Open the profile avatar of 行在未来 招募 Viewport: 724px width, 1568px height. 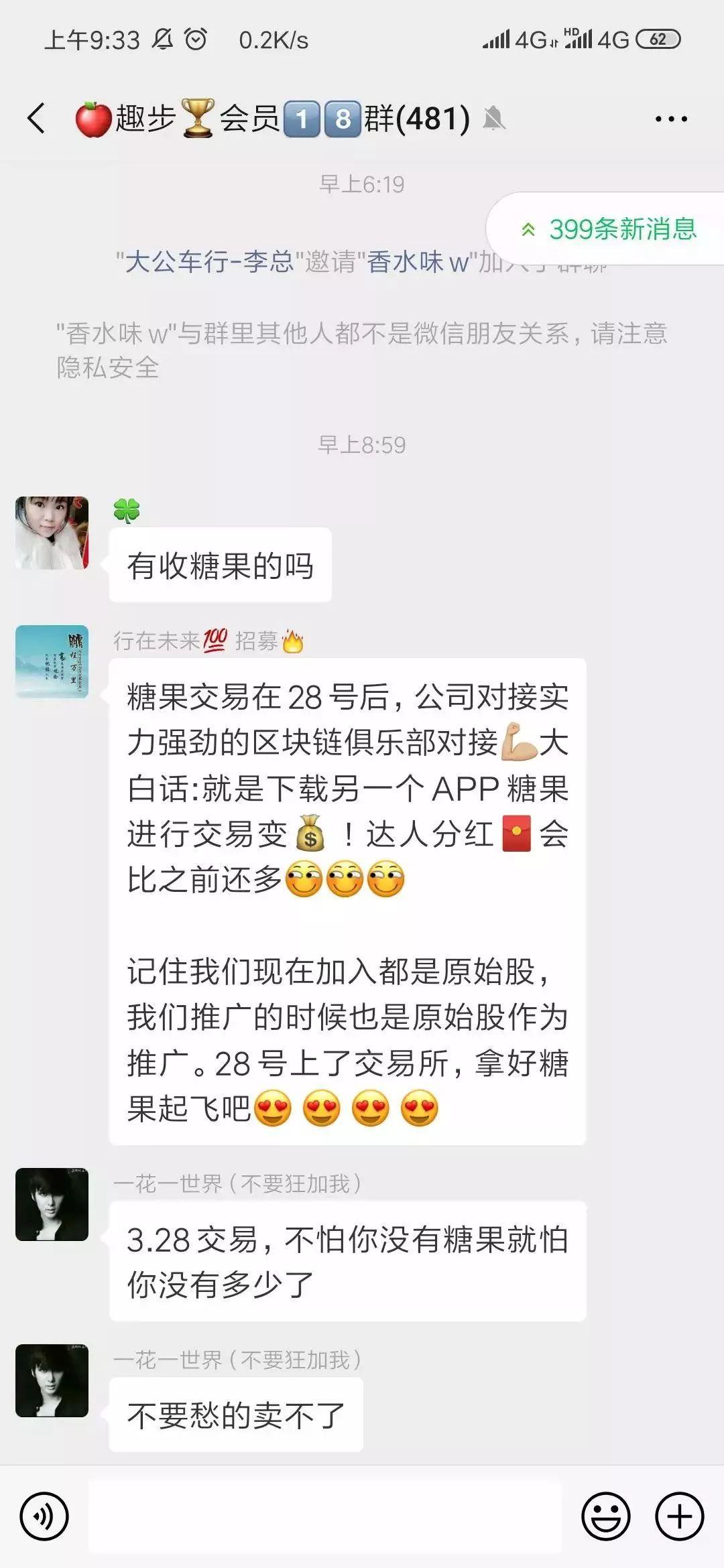(52, 661)
